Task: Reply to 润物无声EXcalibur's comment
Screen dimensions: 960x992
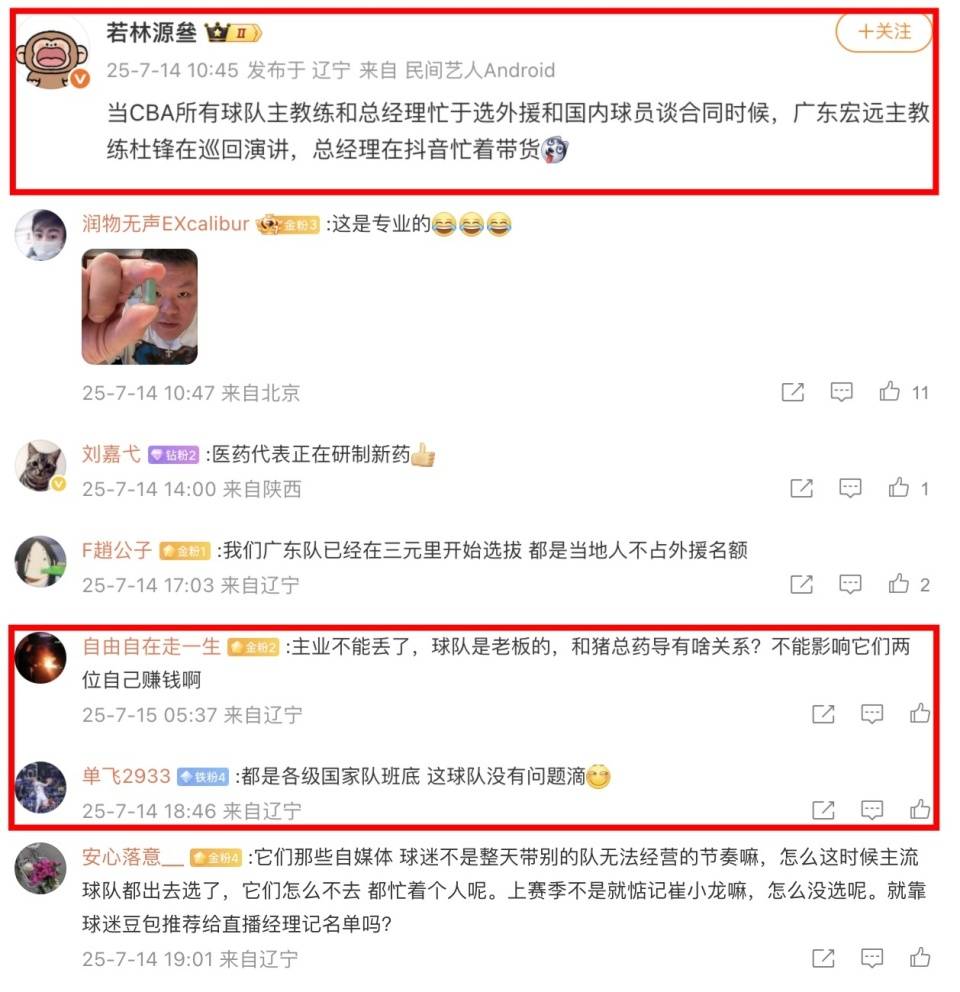Action: point(842,392)
